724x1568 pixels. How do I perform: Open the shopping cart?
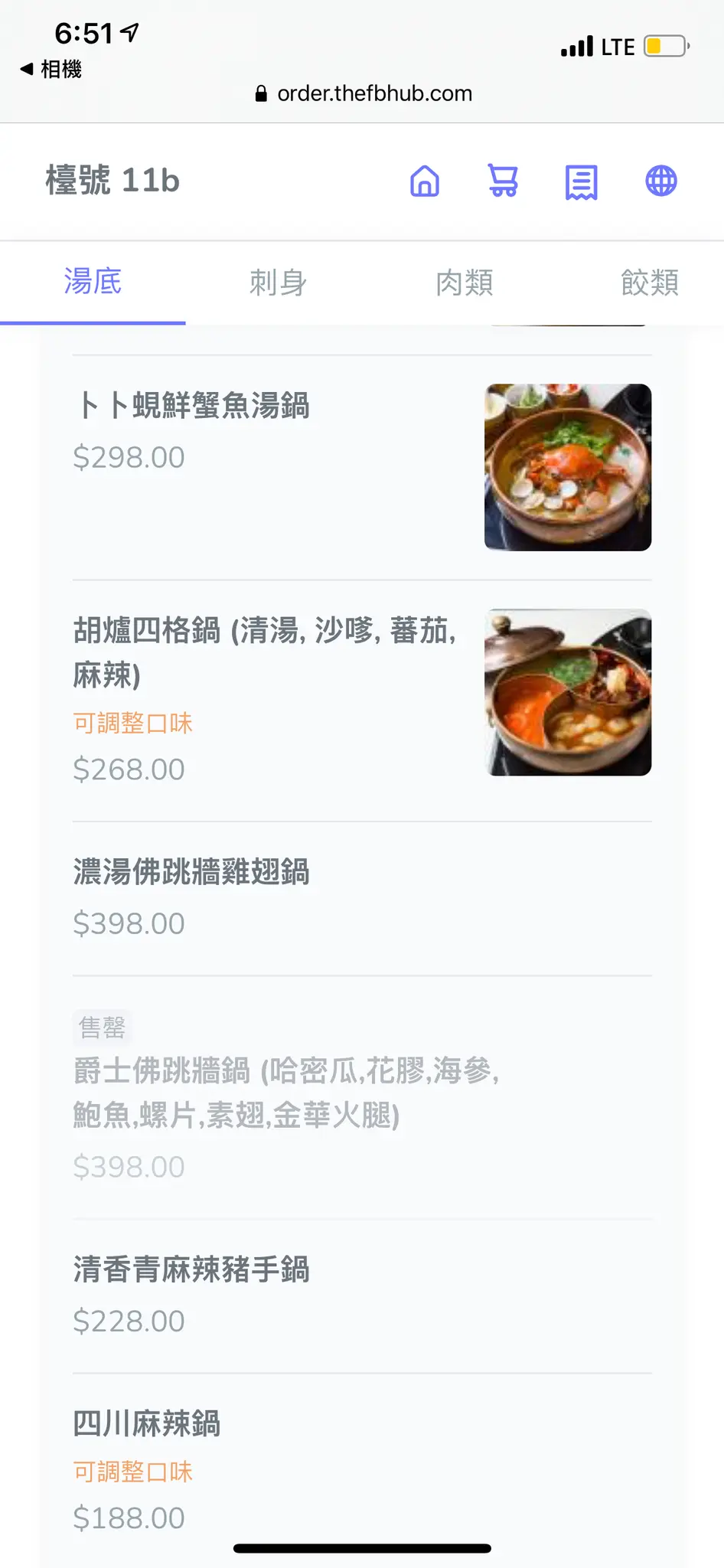click(503, 182)
